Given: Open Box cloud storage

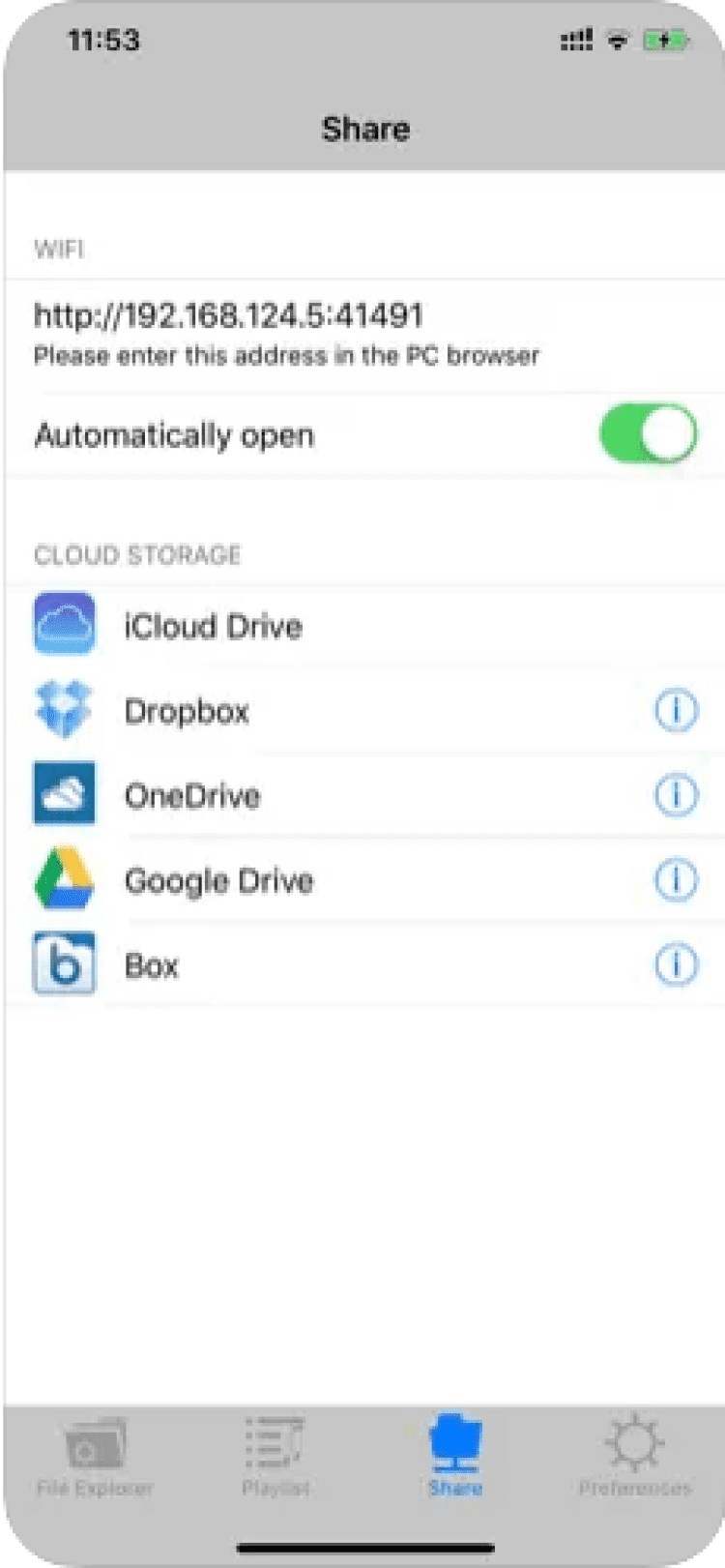Looking at the screenshot, I should [x=152, y=964].
